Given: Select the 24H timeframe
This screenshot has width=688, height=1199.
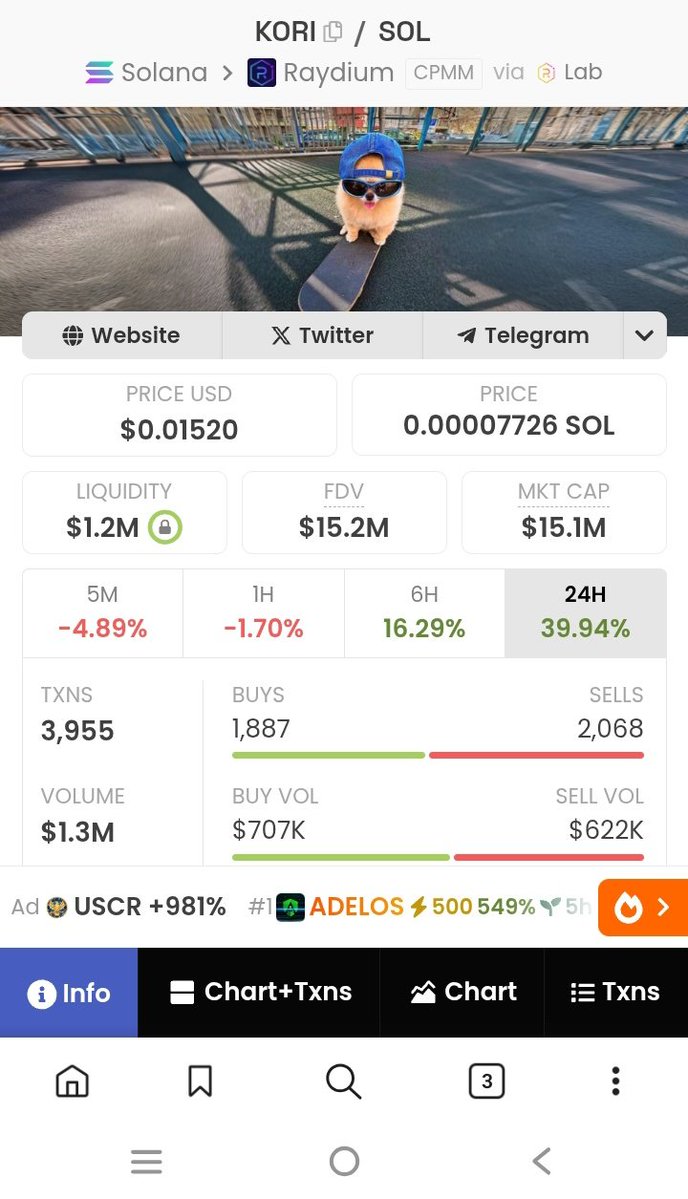Looking at the screenshot, I should click(x=585, y=612).
